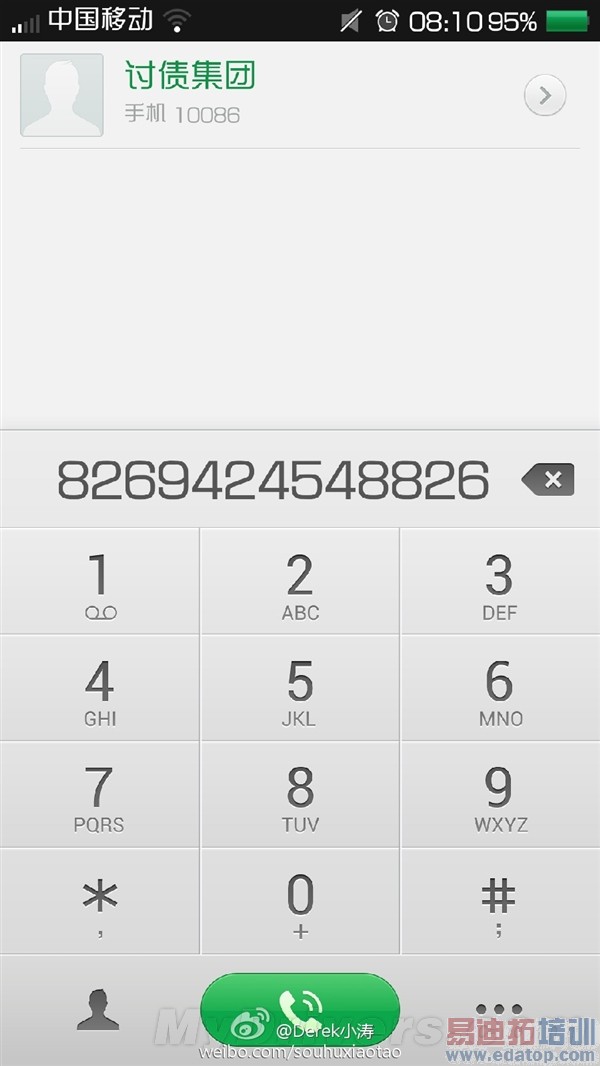Tap the star key
Viewport: 600px width, 1066px height.
click(100, 901)
